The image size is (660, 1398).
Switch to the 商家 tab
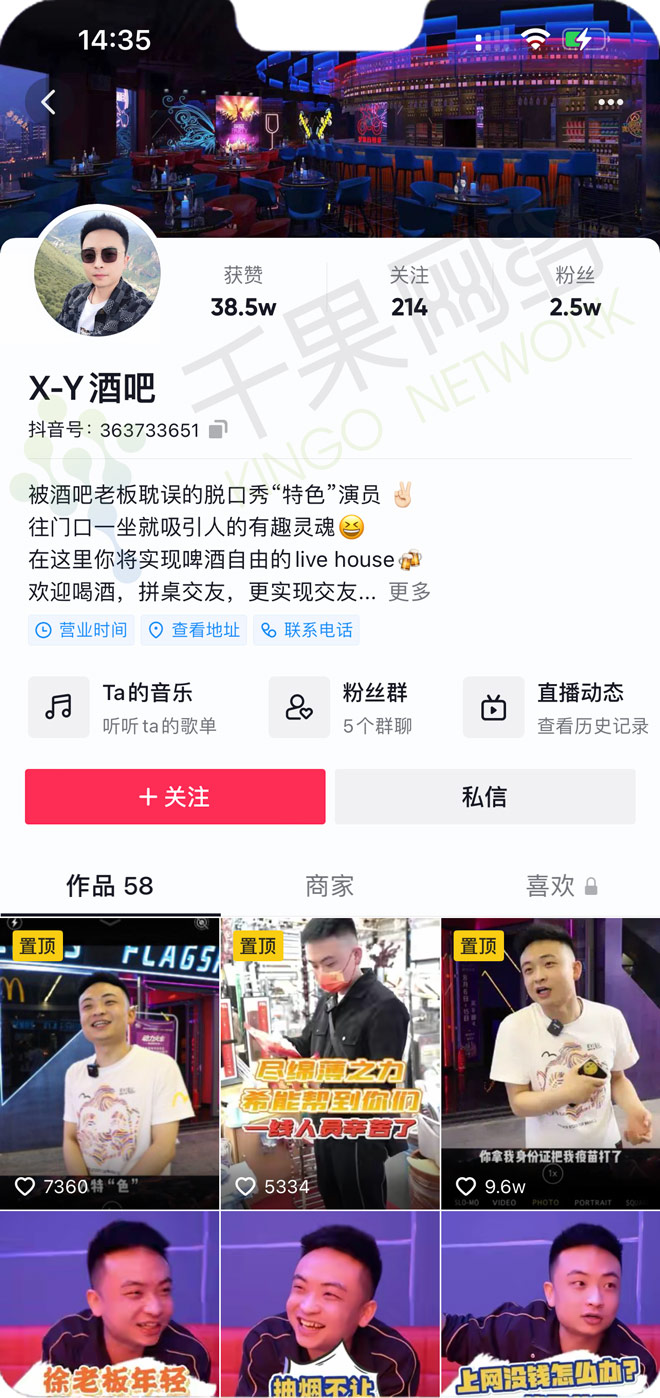330,886
